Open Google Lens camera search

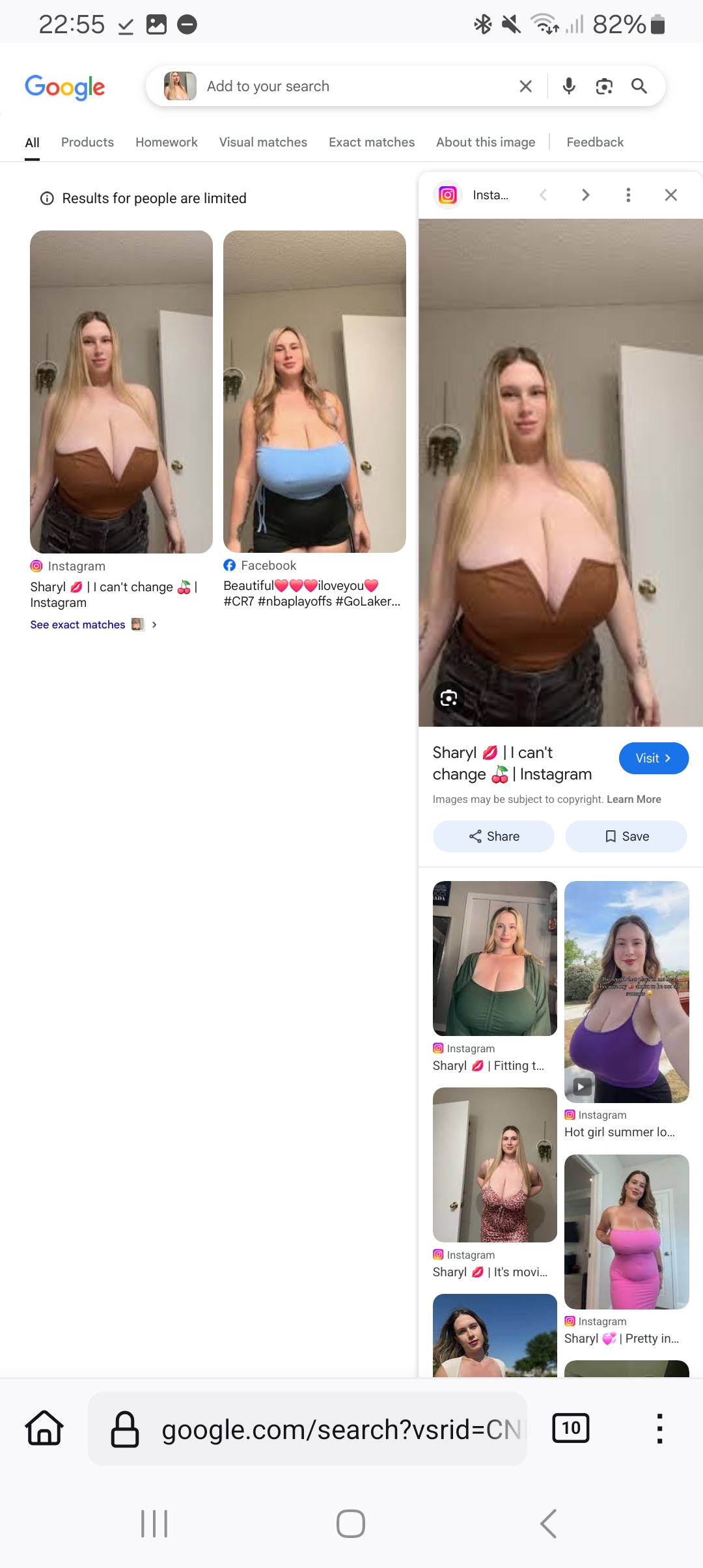click(x=604, y=86)
